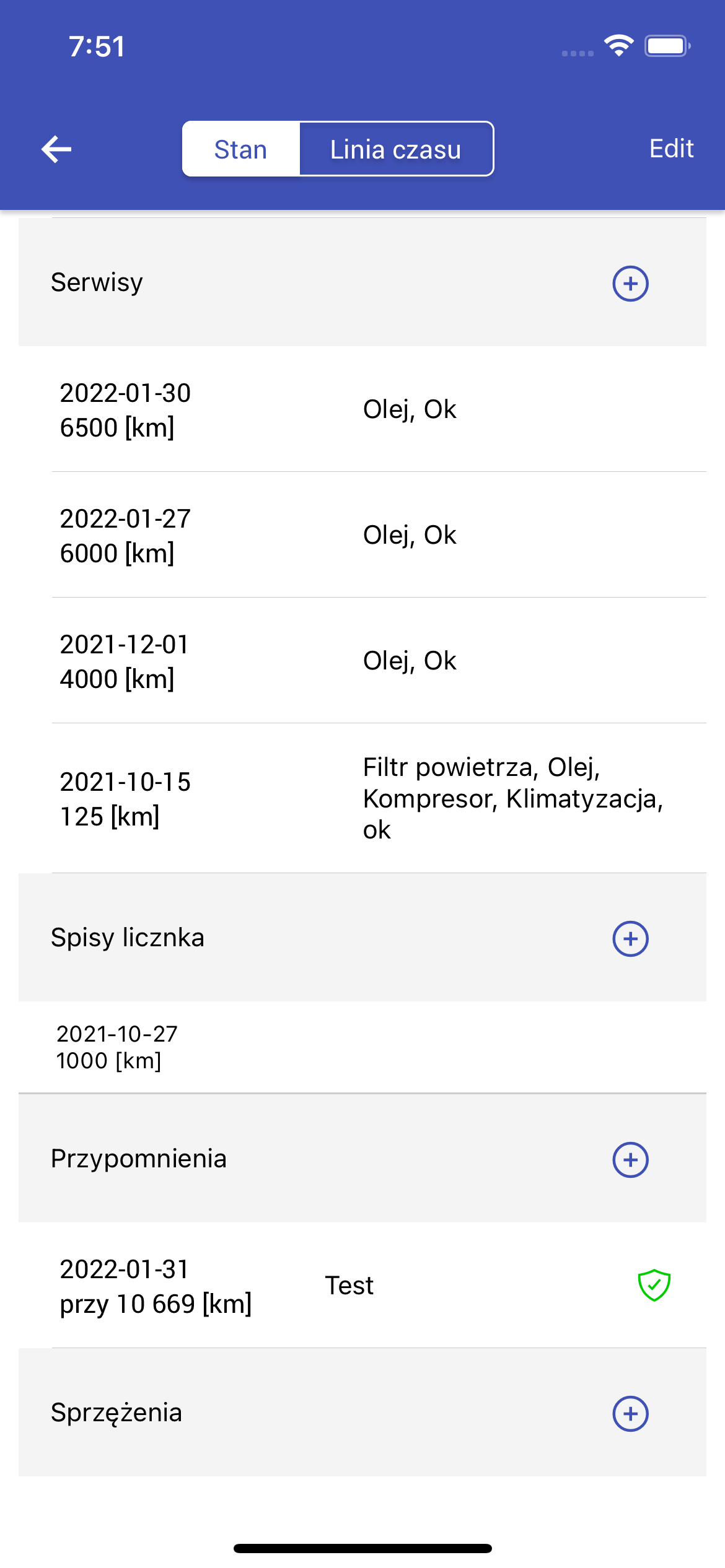This screenshot has height=1568, width=725.
Task: Add a new Spisy licznka reading
Action: [630, 938]
